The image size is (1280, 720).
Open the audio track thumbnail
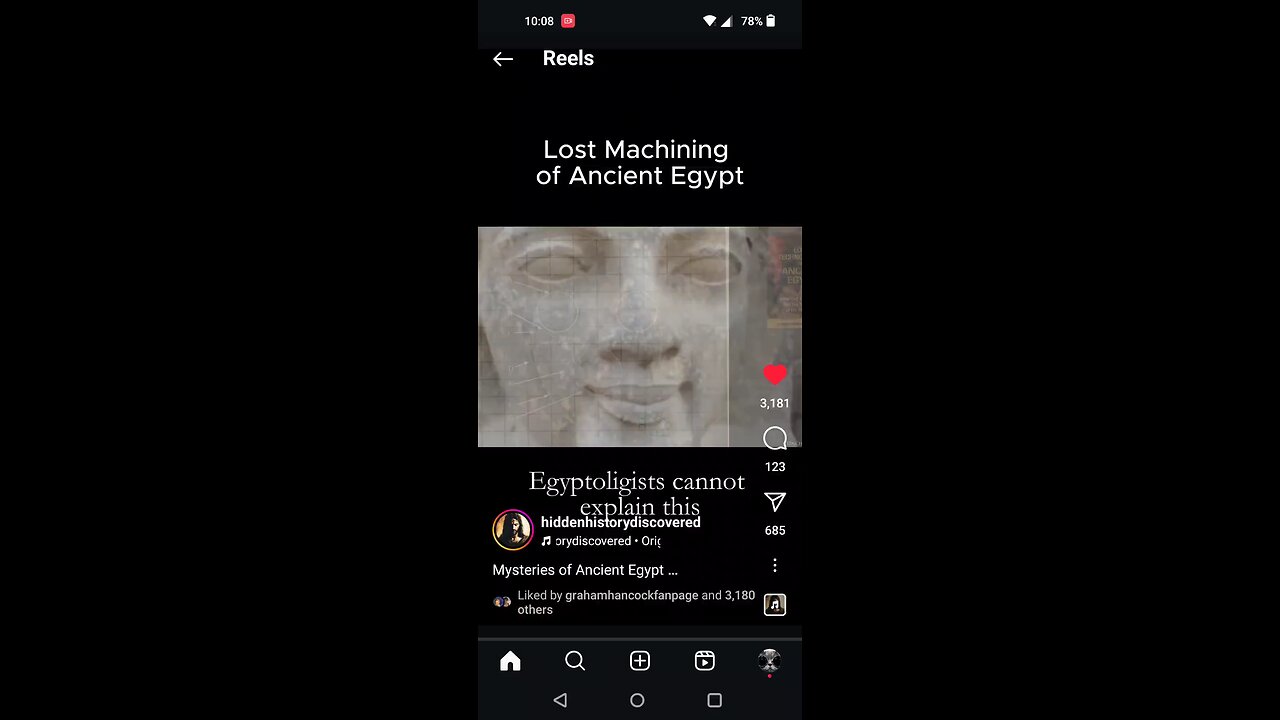775,604
